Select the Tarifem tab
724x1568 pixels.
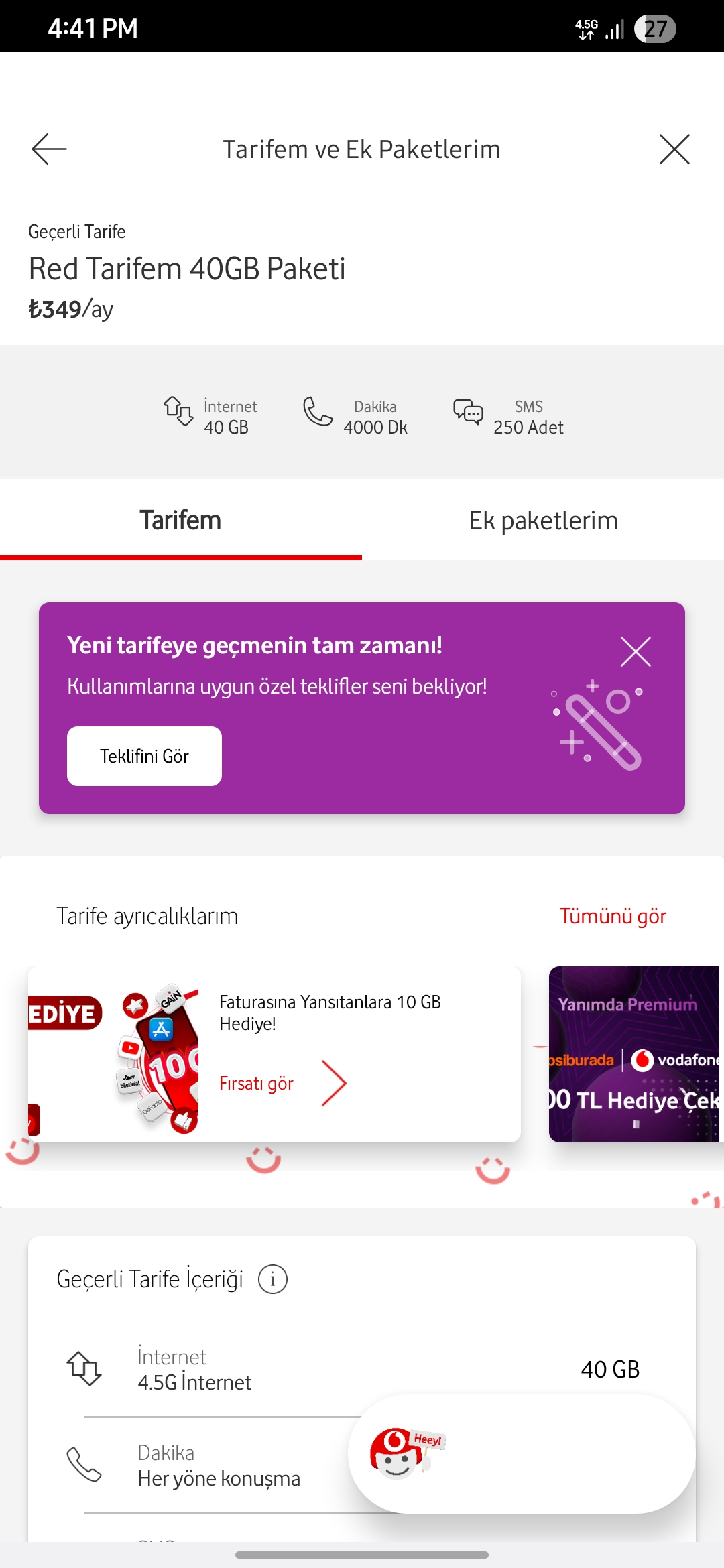pos(180,521)
